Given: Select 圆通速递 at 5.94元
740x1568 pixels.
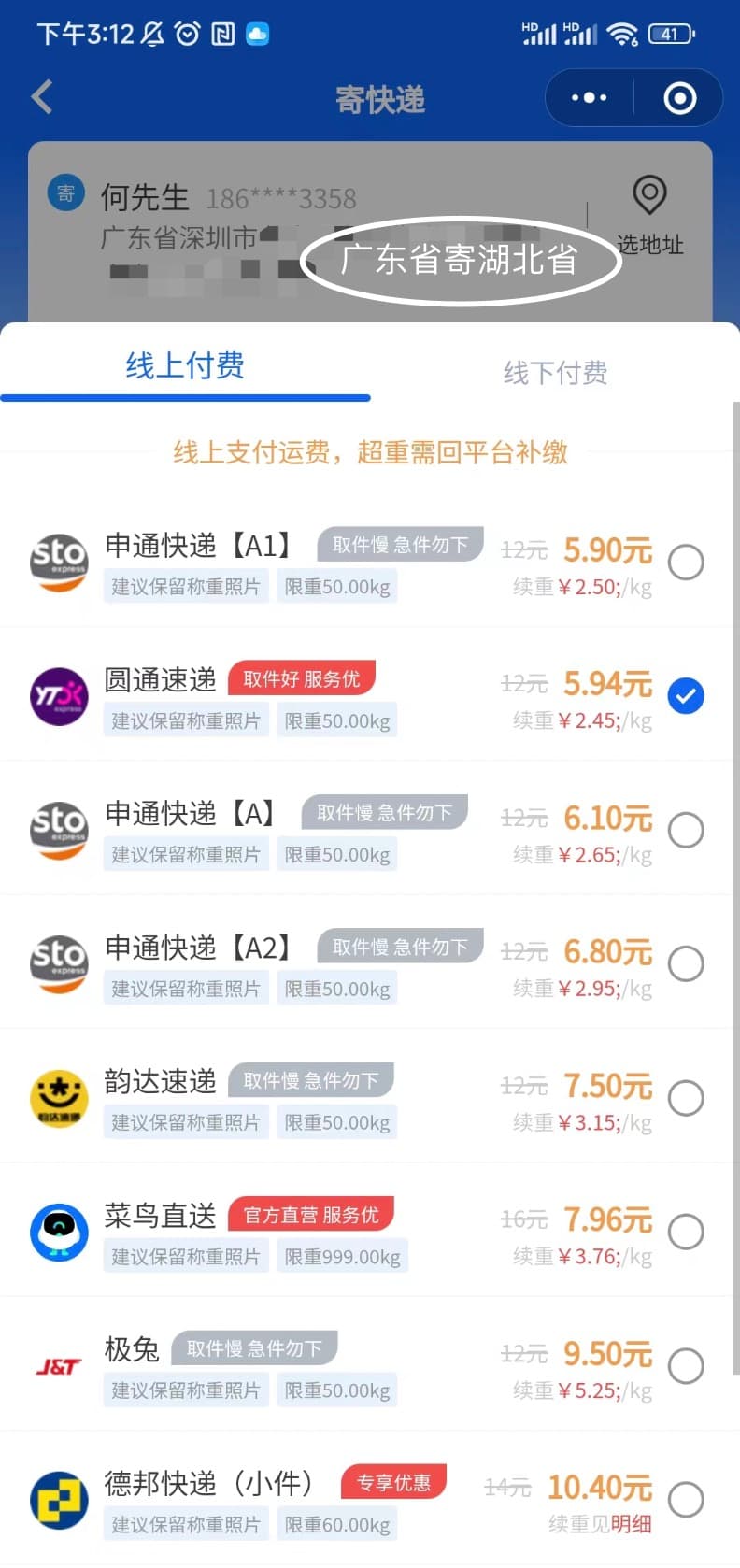Looking at the screenshot, I should [x=686, y=696].
